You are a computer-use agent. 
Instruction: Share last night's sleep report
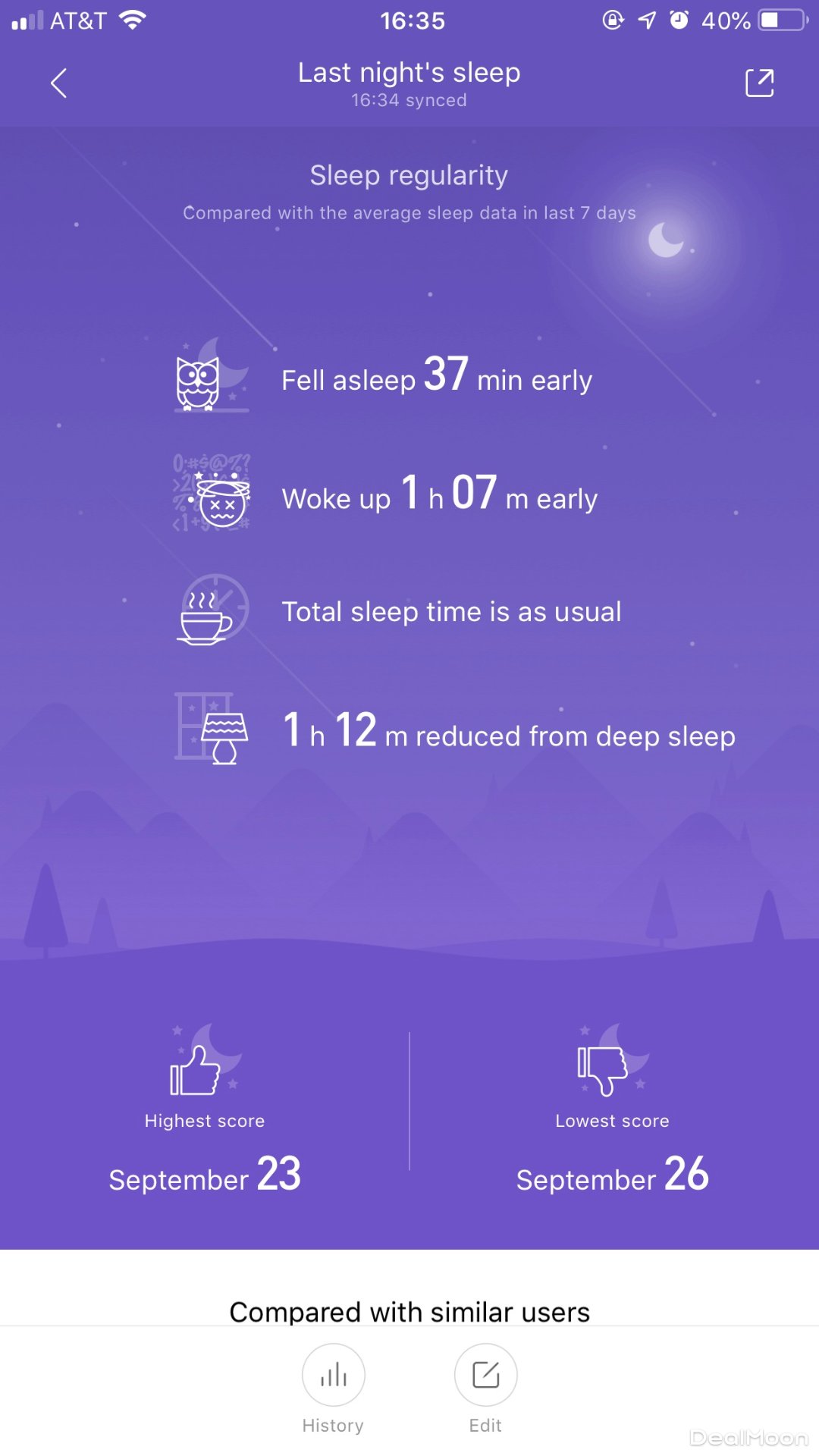(x=759, y=83)
